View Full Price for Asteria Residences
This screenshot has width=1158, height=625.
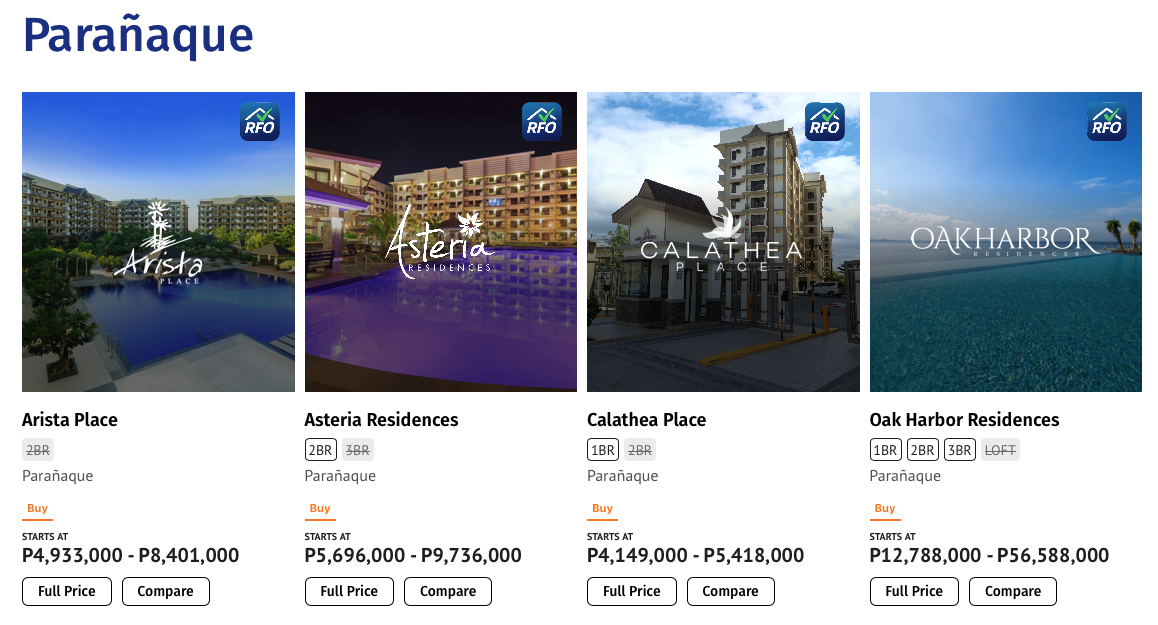(x=349, y=591)
